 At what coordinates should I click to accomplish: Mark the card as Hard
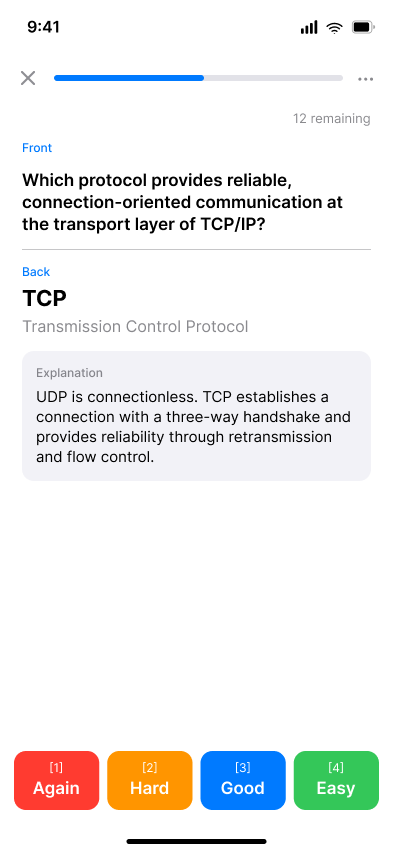149,780
